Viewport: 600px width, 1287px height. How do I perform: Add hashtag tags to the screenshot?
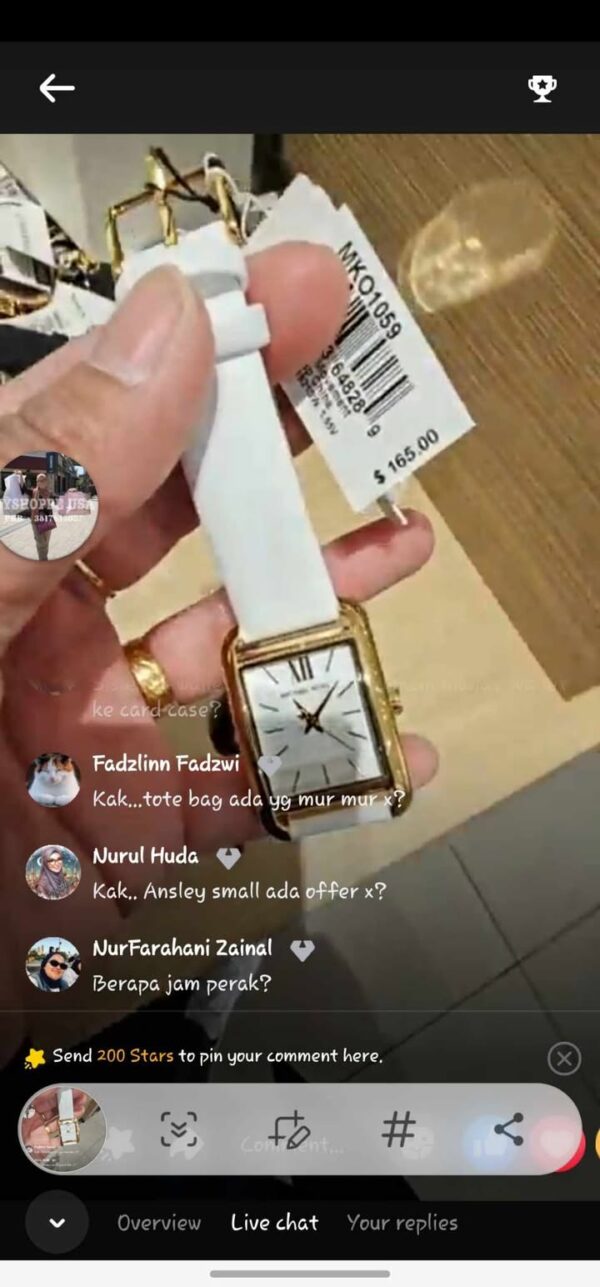point(398,1130)
